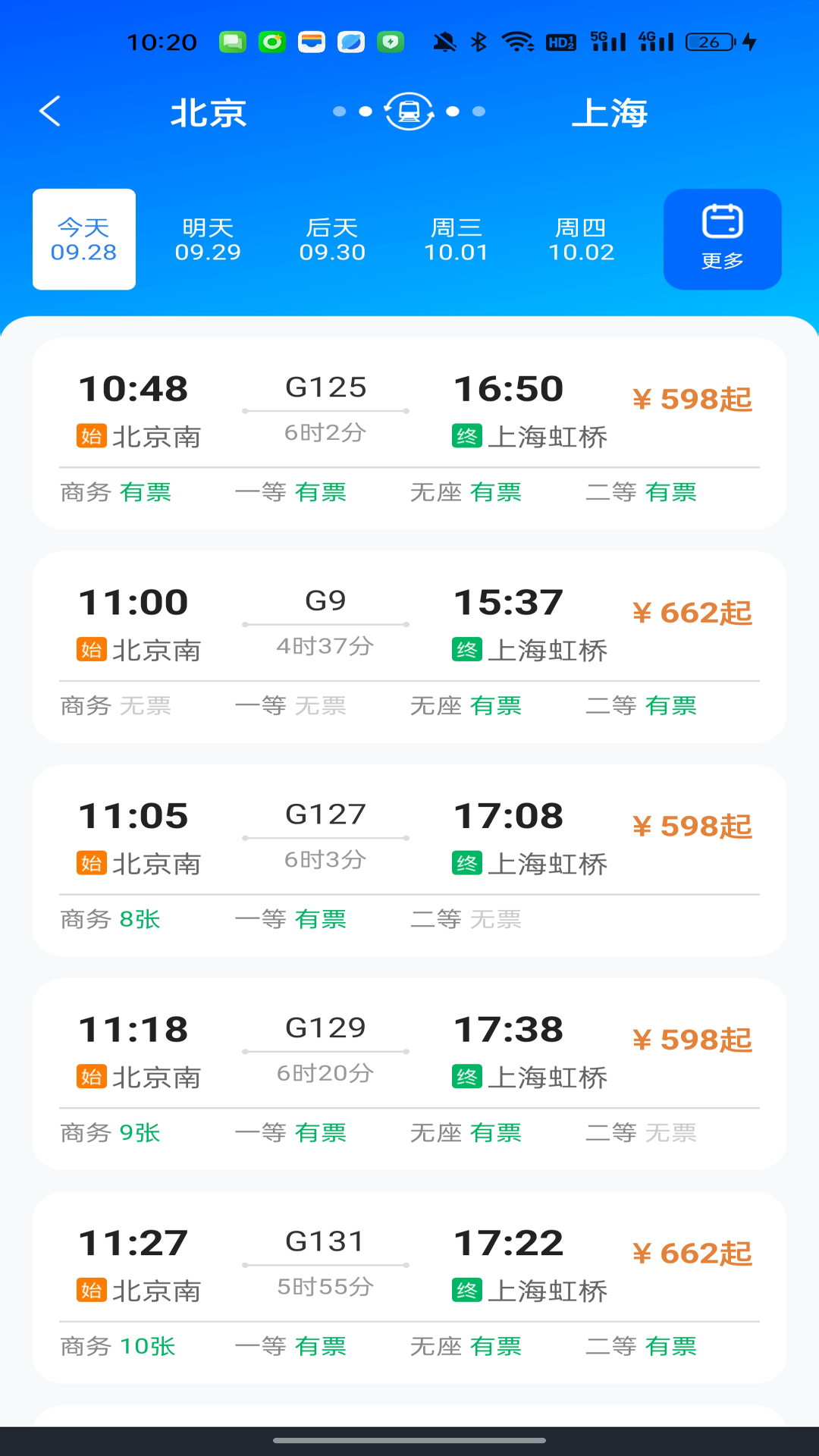
Task: Tap the bottom navigation handle bar
Action: point(409,1438)
